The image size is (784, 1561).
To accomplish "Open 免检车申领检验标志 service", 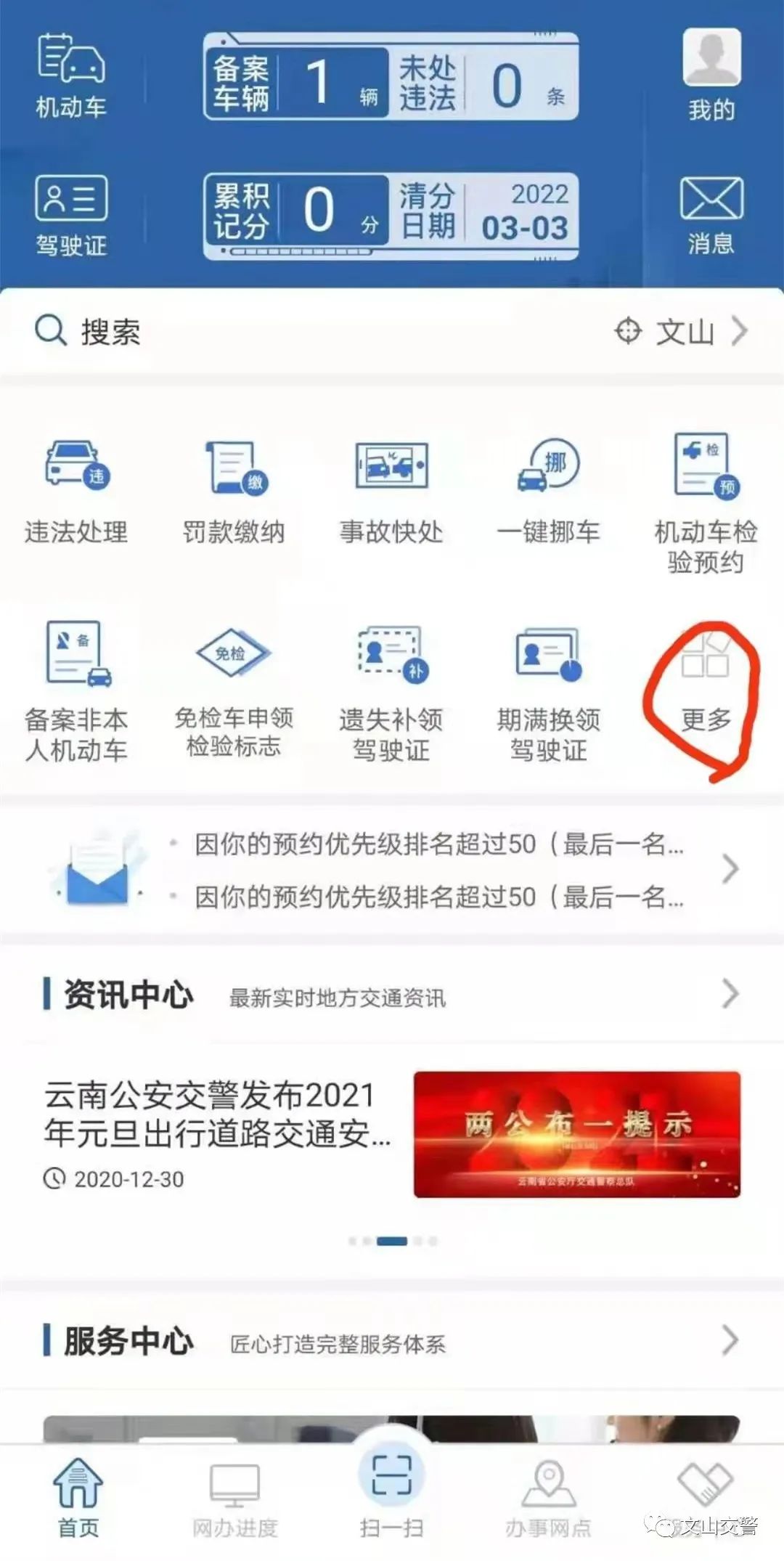I will (x=234, y=690).
